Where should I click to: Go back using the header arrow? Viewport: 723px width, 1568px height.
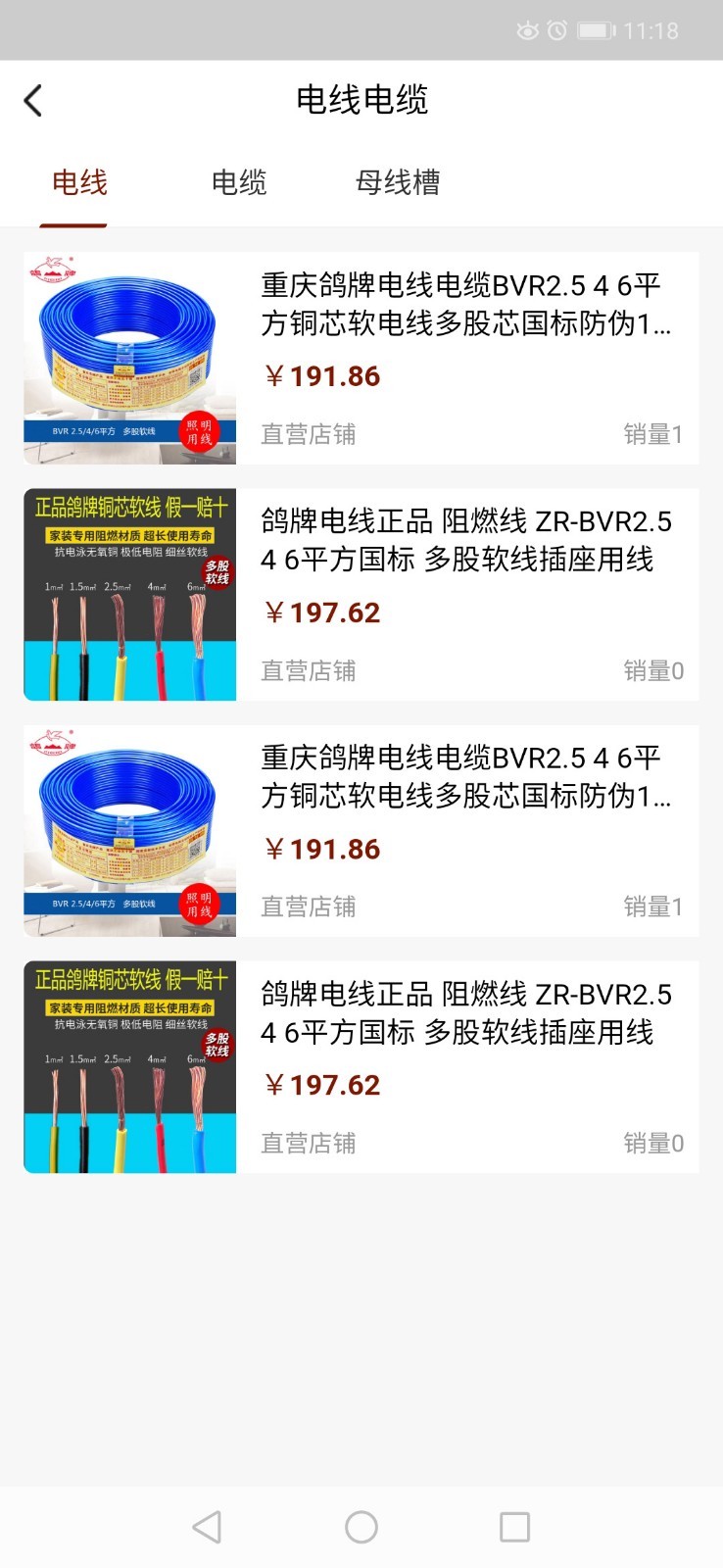click(33, 100)
